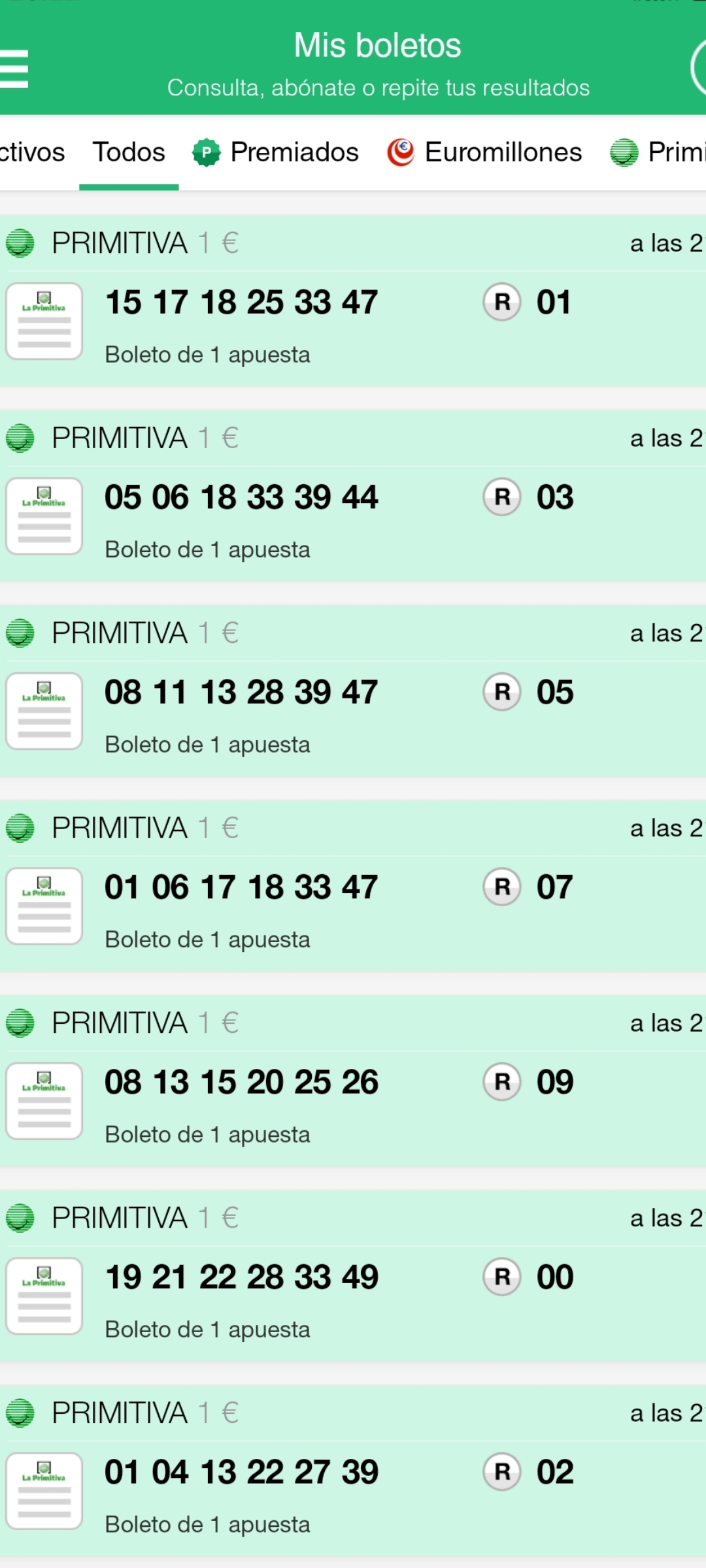Open the hamburger drawer menu
This screenshot has width=706, height=1568.
coord(14,68)
